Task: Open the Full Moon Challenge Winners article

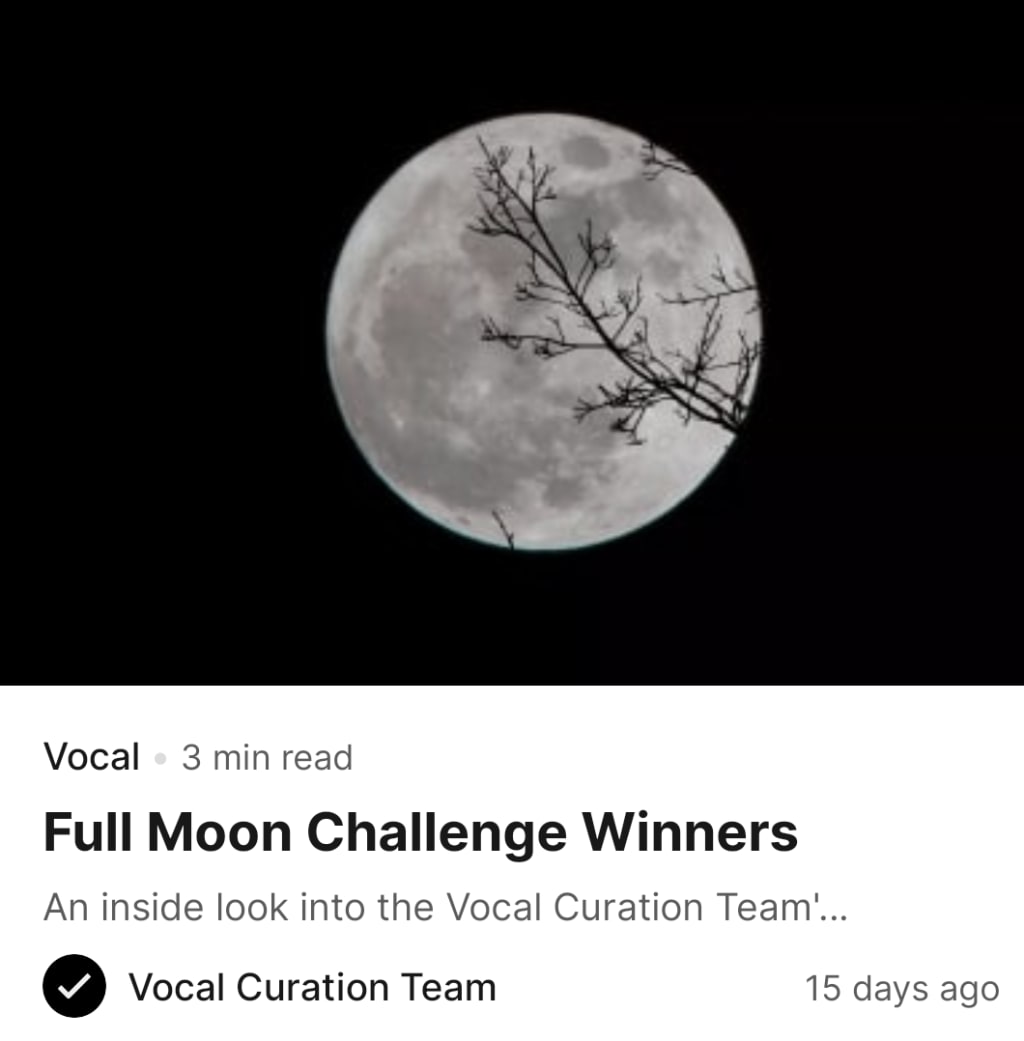Action: coord(420,832)
